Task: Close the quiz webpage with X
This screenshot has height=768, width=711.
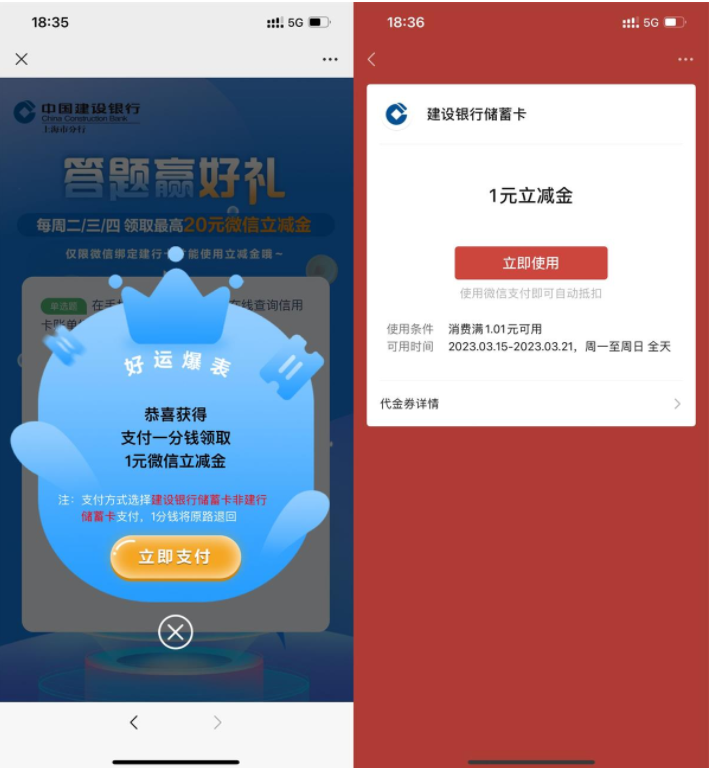Action: pos(22,59)
